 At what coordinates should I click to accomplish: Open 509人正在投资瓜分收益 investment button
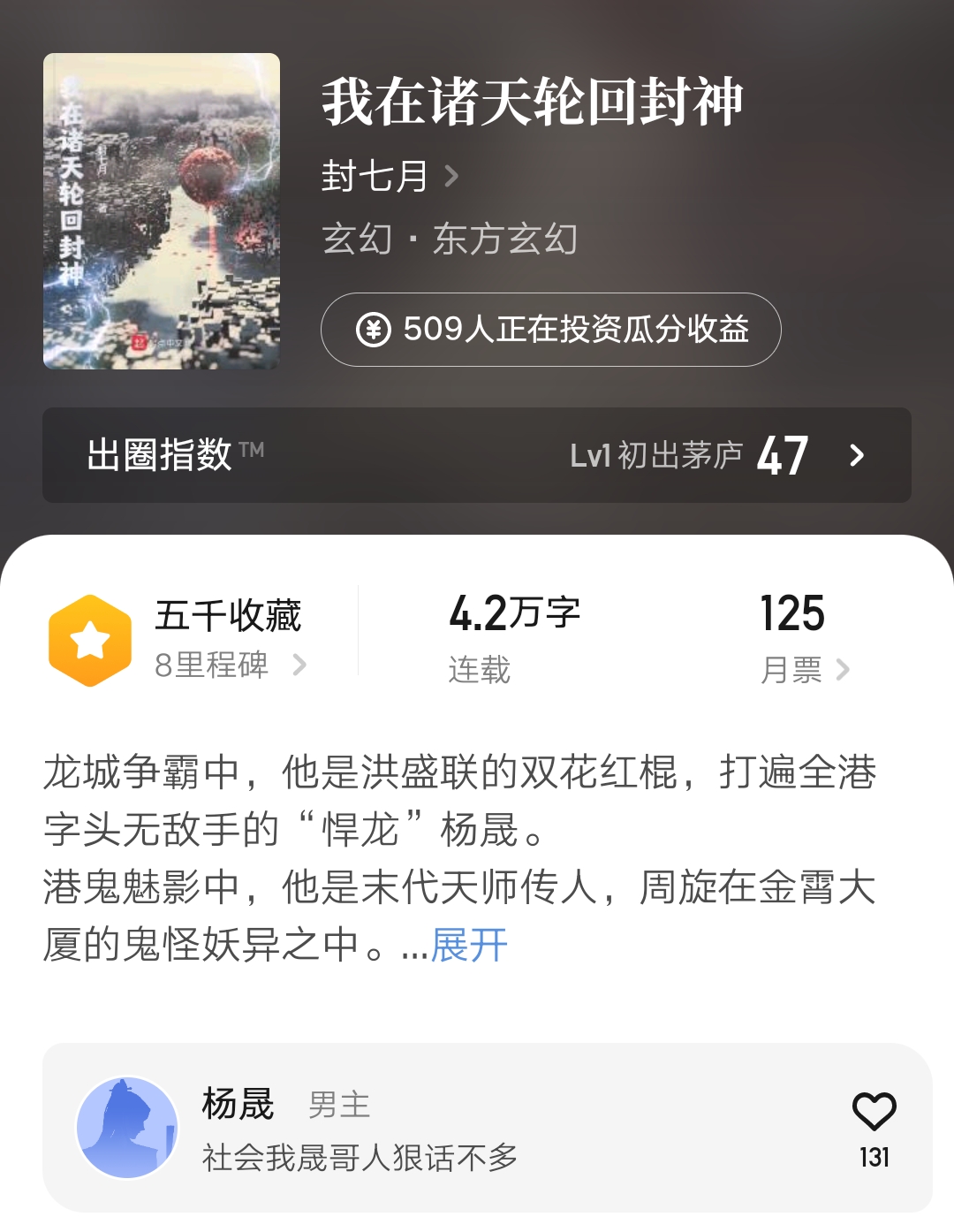click(552, 331)
